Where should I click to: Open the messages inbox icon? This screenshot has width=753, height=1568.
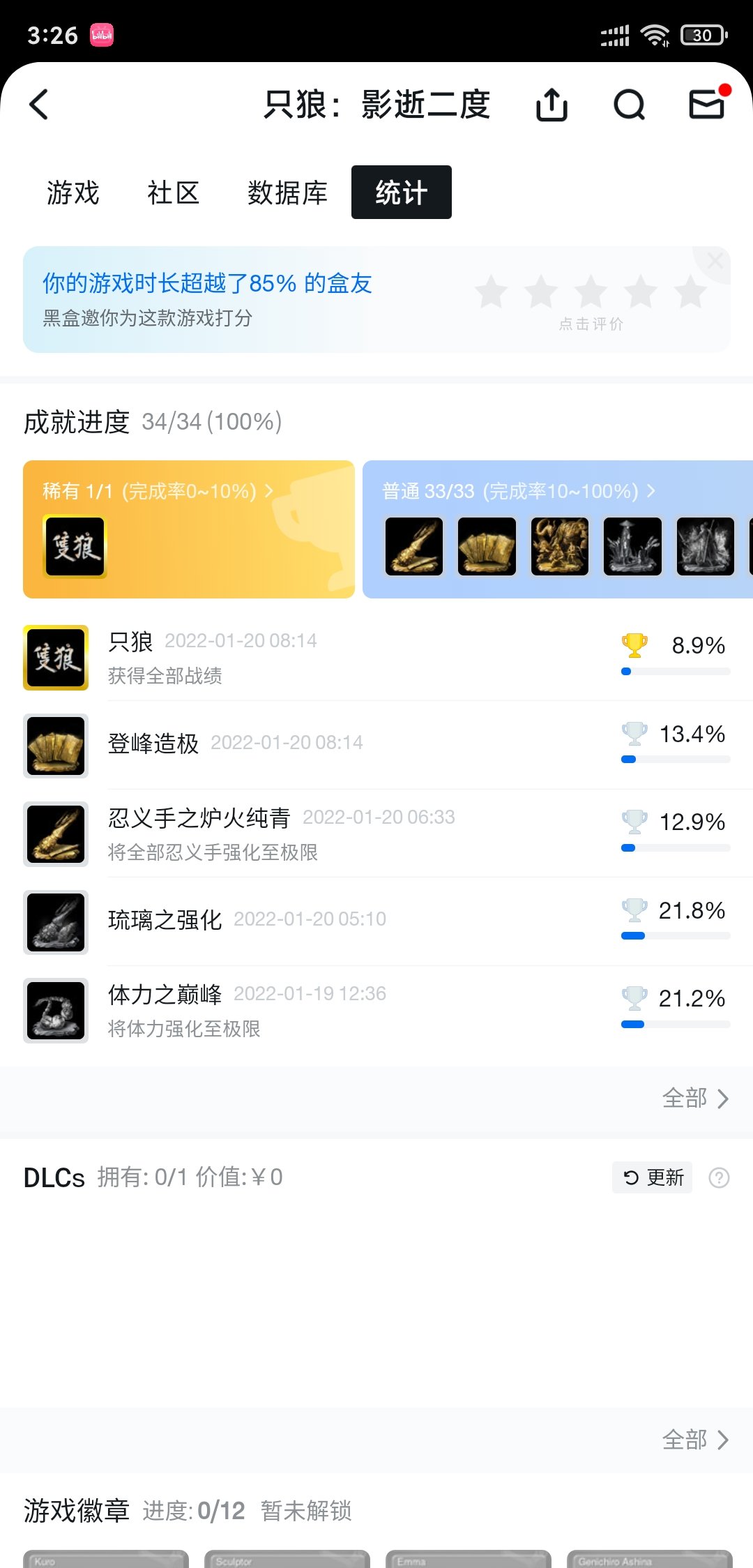708,103
